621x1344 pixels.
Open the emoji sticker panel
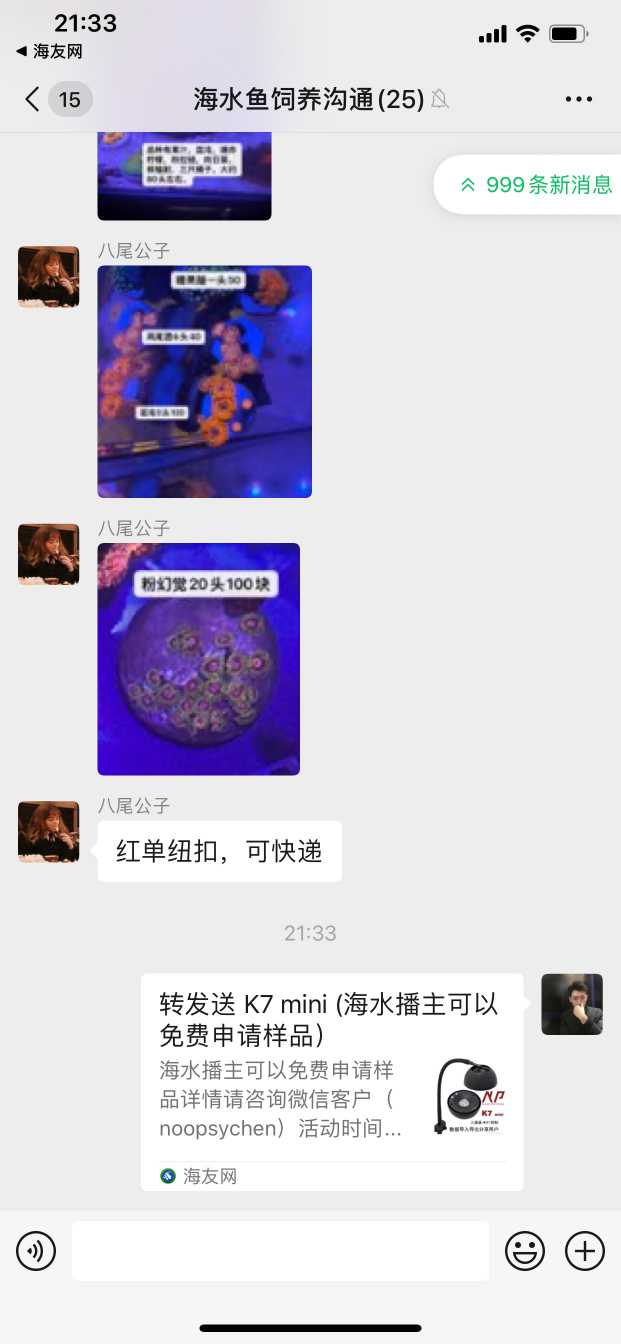point(525,1251)
